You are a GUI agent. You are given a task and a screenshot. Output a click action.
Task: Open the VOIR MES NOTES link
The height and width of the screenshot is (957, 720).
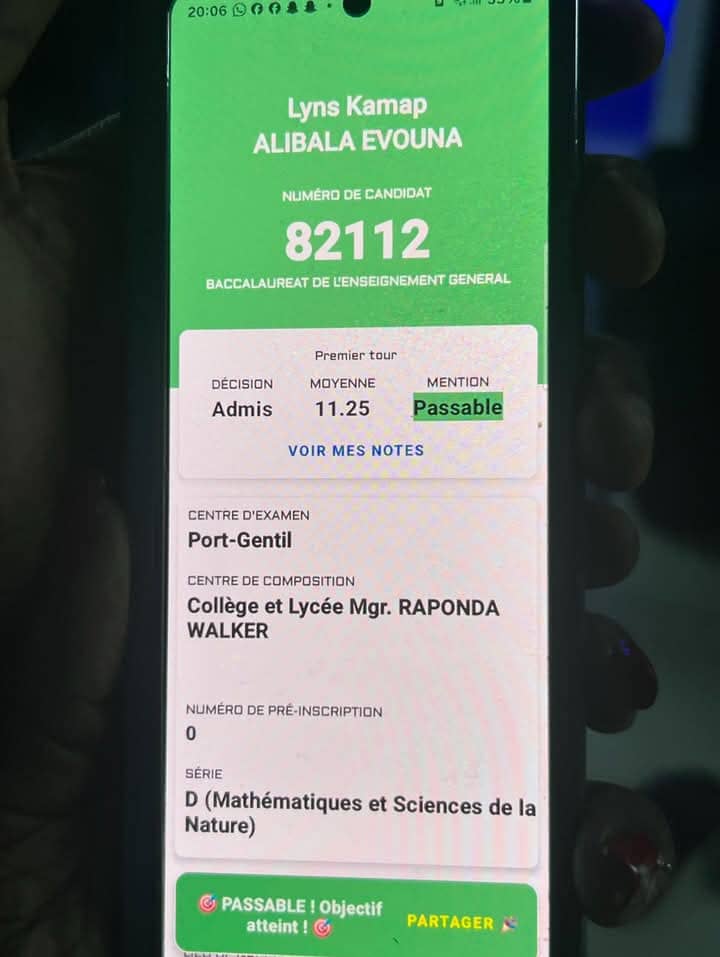(356, 451)
